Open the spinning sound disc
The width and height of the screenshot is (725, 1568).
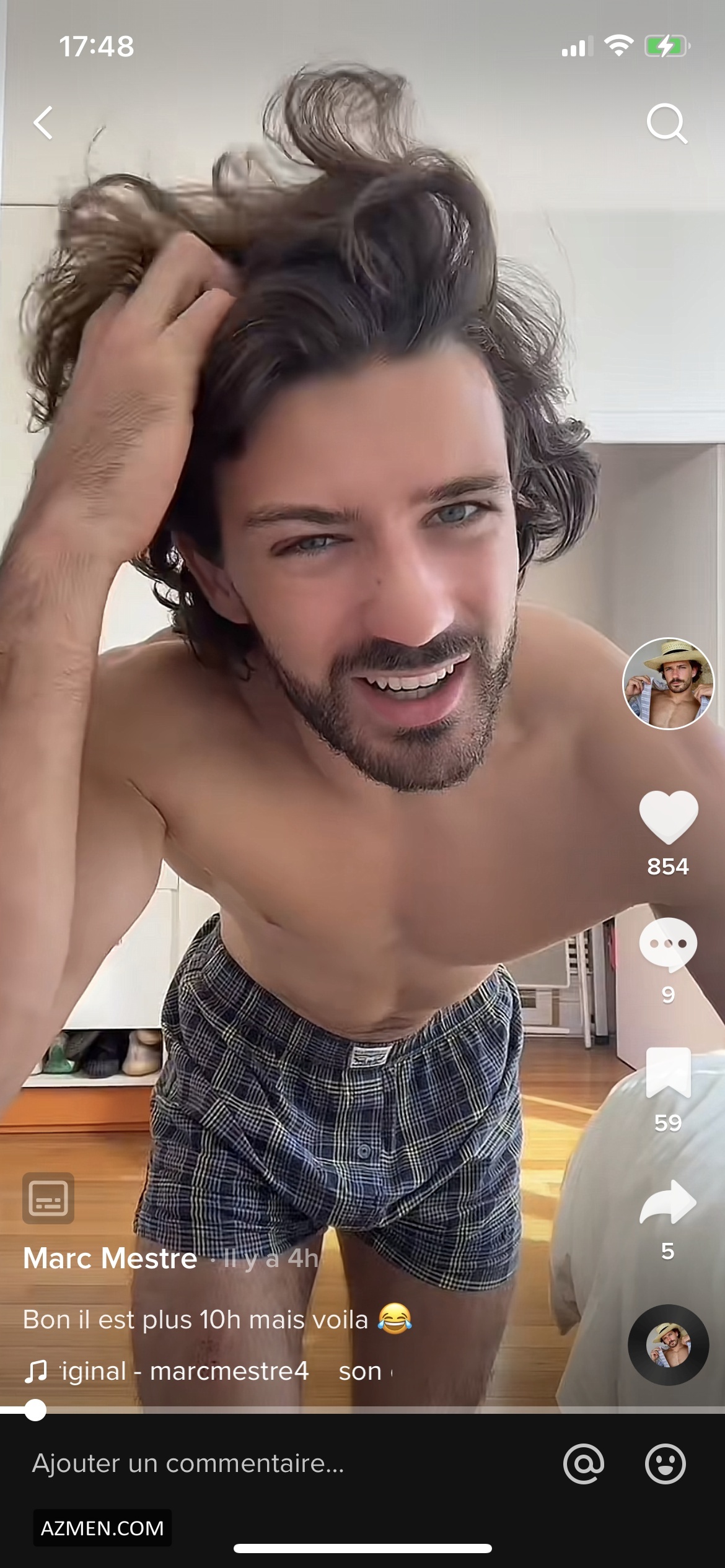coord(668,1345)
